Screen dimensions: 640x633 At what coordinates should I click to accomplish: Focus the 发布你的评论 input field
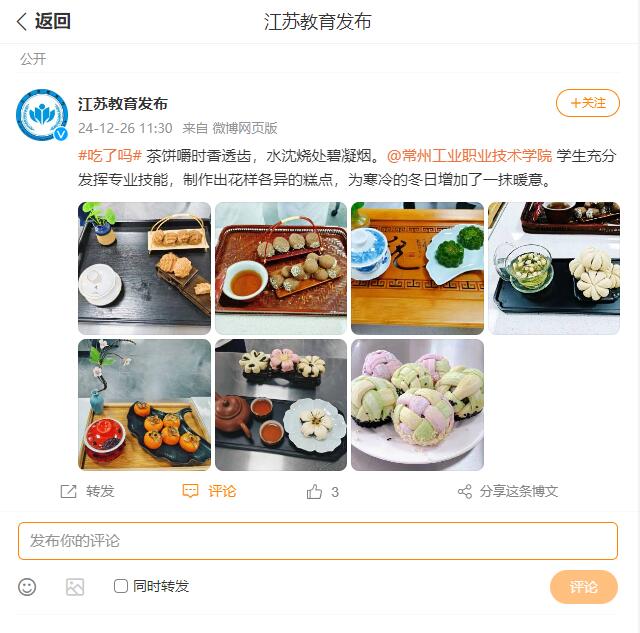click(x=318, y=541)
